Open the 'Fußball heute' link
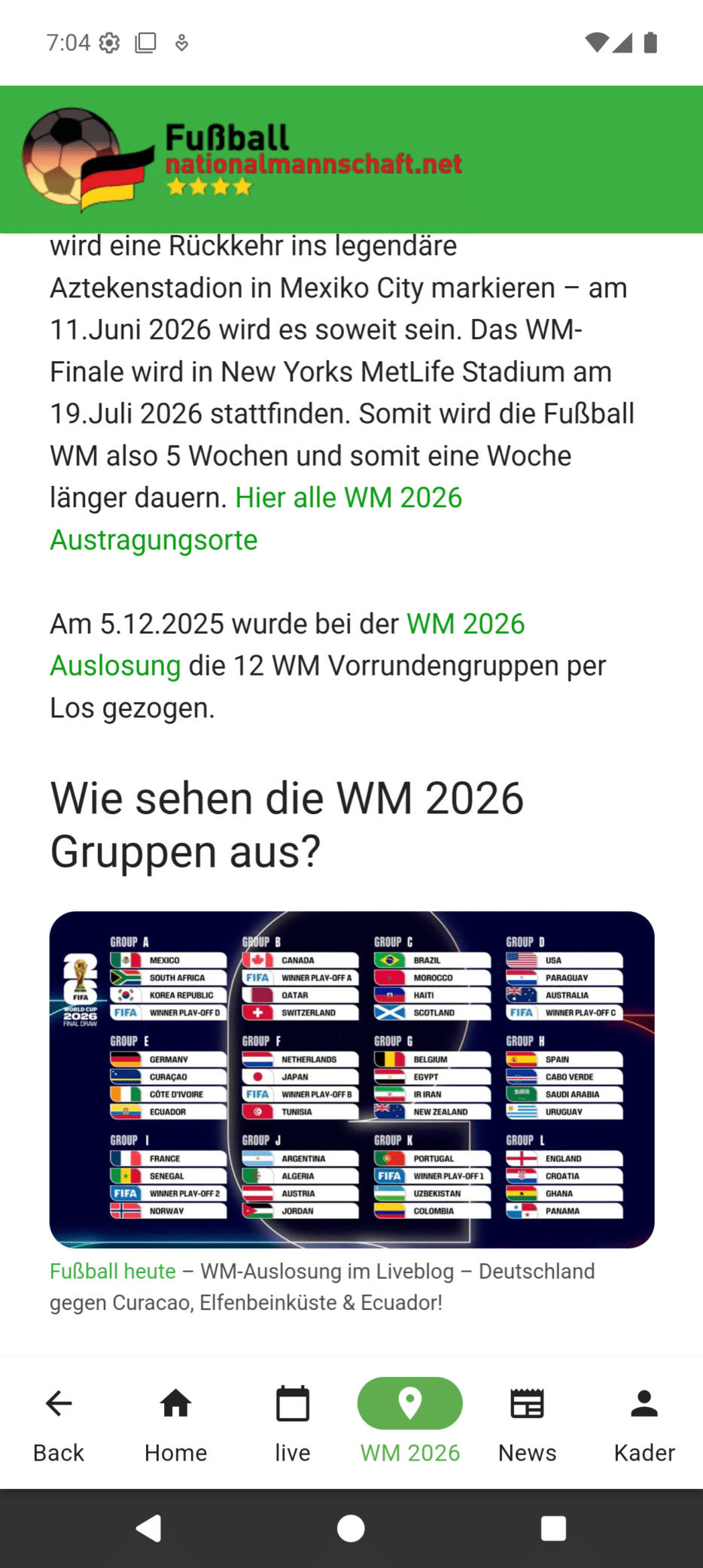Screen dimensions: 703x1568 (x=113, y=1272)
